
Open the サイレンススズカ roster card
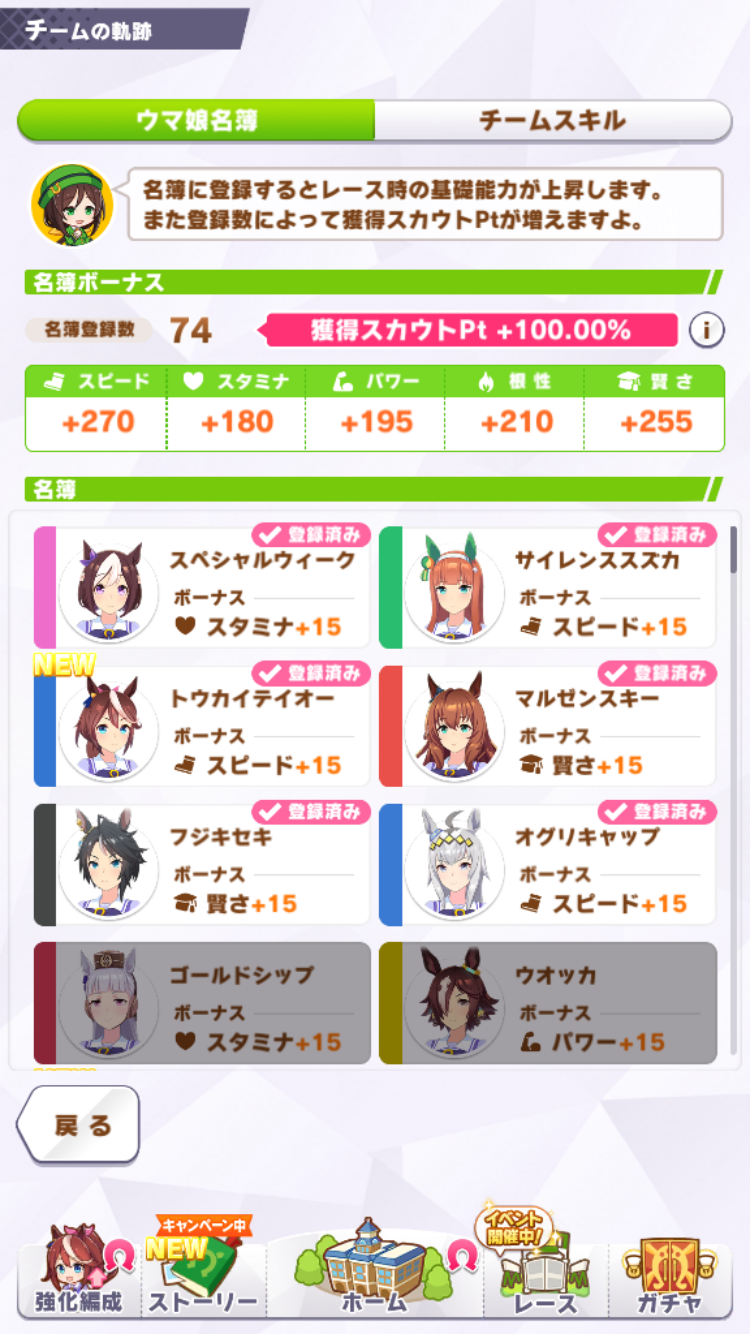pyautogui.click(x=547, y=588)
